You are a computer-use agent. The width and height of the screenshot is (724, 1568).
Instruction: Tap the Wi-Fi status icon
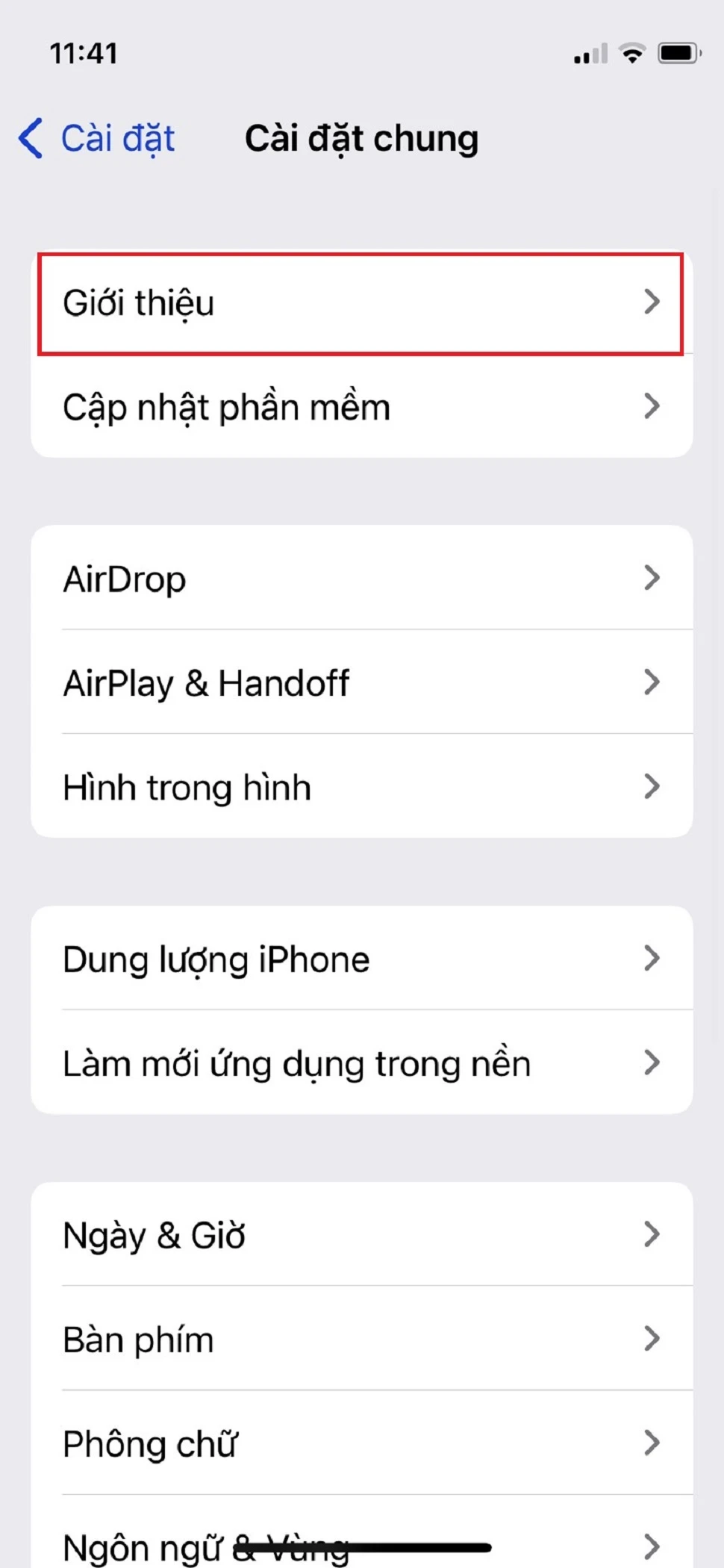(x=631, y=53)
